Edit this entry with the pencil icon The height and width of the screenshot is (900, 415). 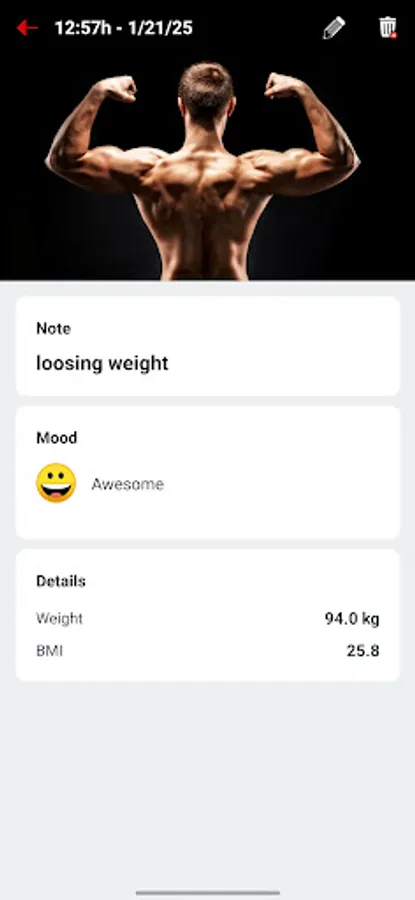[x=333, y=28]
